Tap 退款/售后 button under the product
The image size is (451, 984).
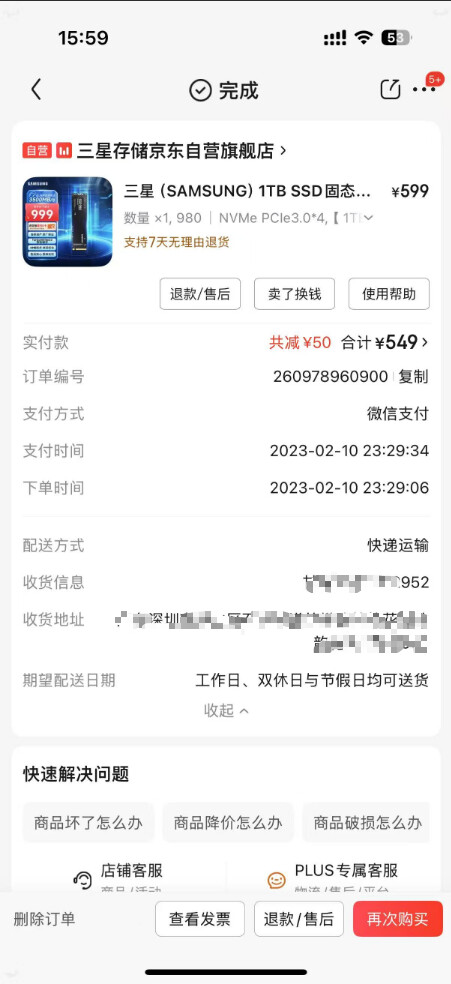200,294
